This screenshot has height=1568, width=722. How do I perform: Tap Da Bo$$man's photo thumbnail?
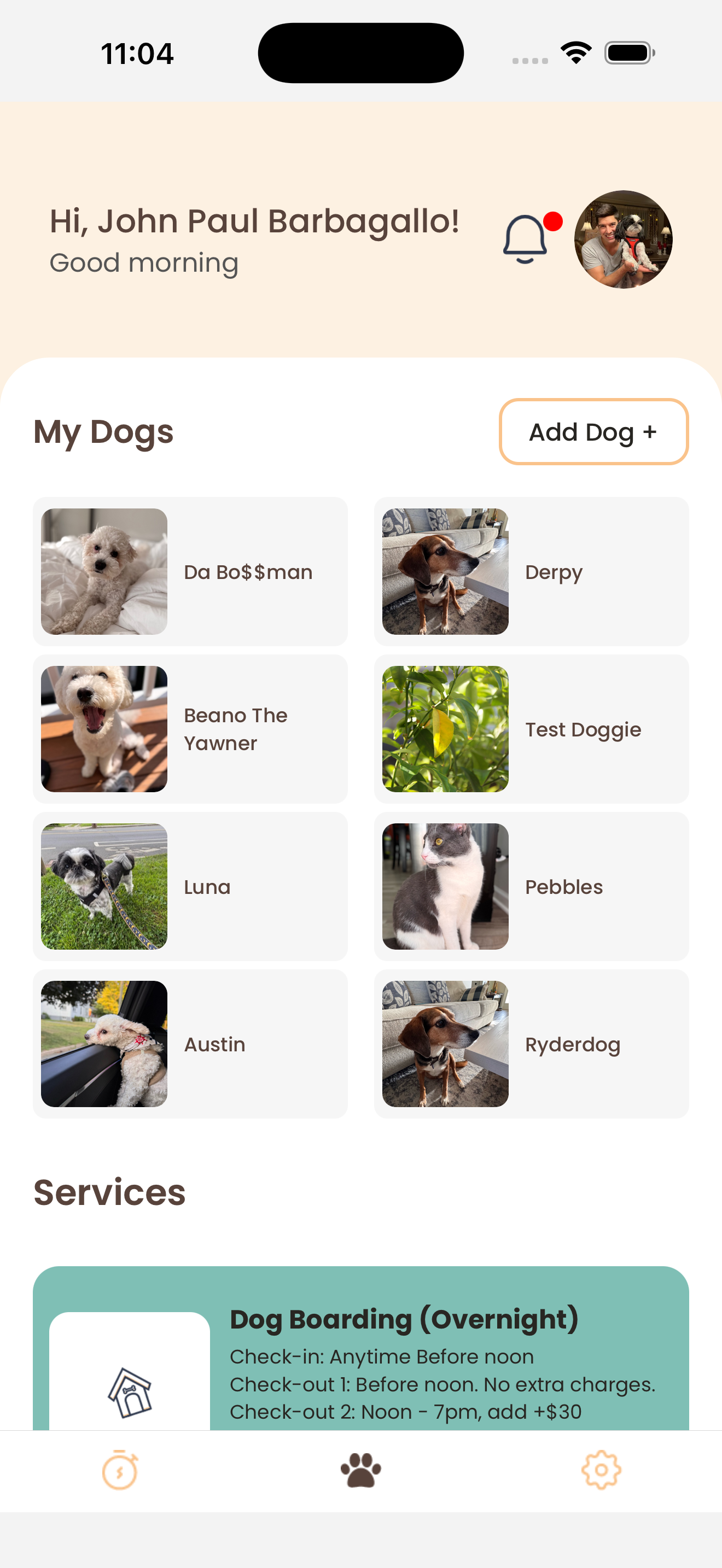coord(103,570)
